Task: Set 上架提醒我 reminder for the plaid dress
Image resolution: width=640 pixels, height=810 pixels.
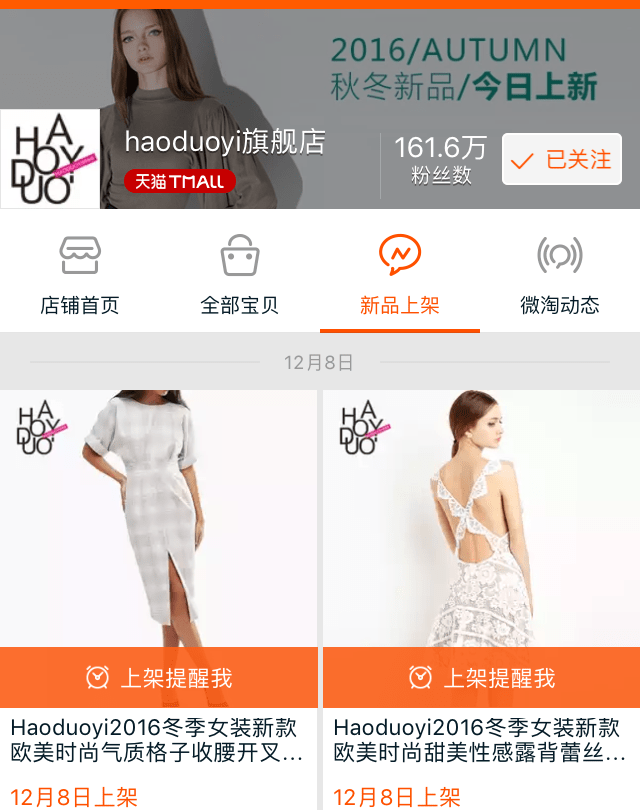Action: (158, 678)
